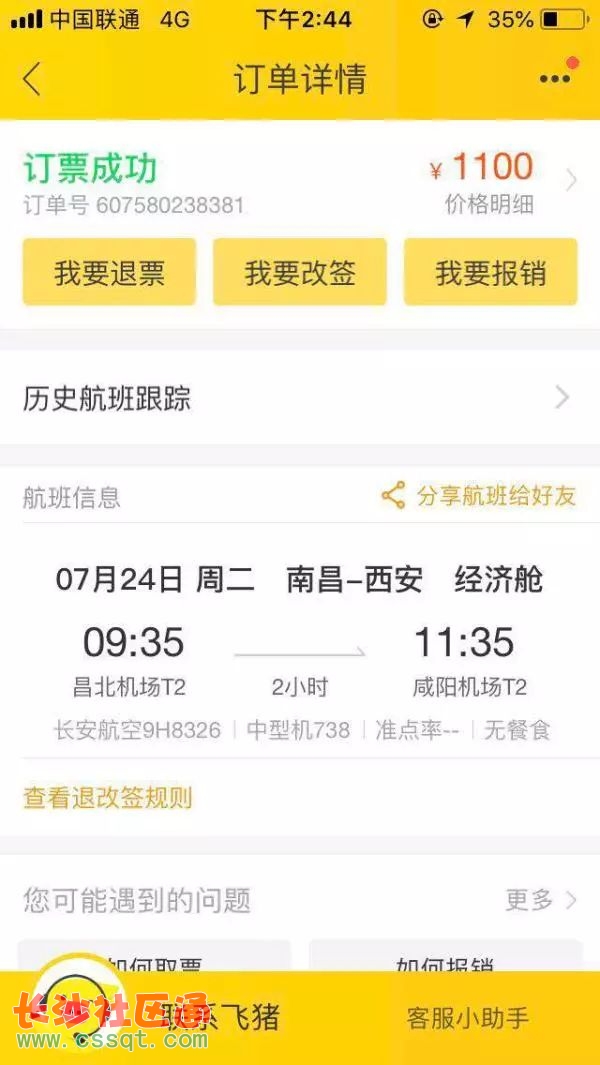The height and width of the screenshot is (1065, 600).
Task: Open 历史航班跟踪 row
Action: (300, 398)
